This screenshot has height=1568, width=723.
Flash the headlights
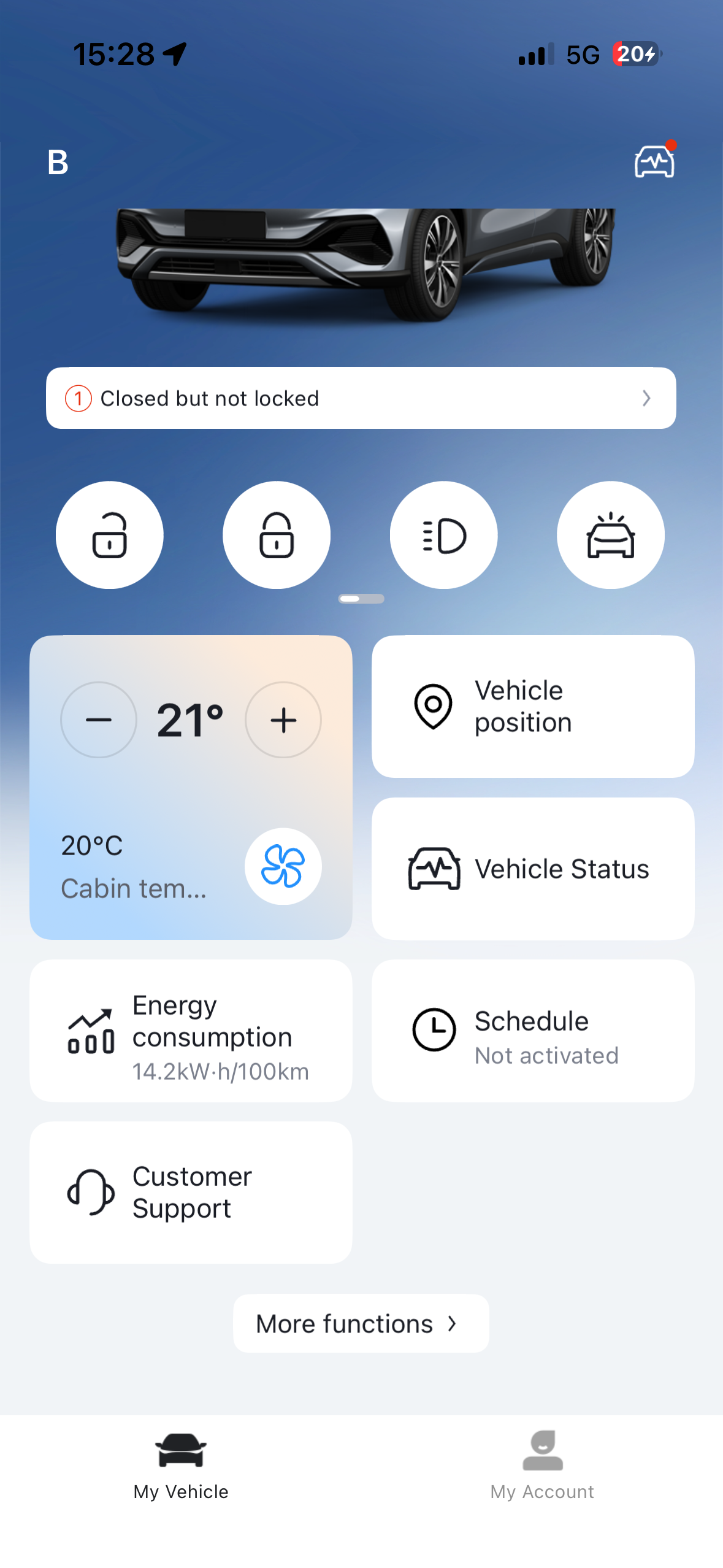point(444,535)
